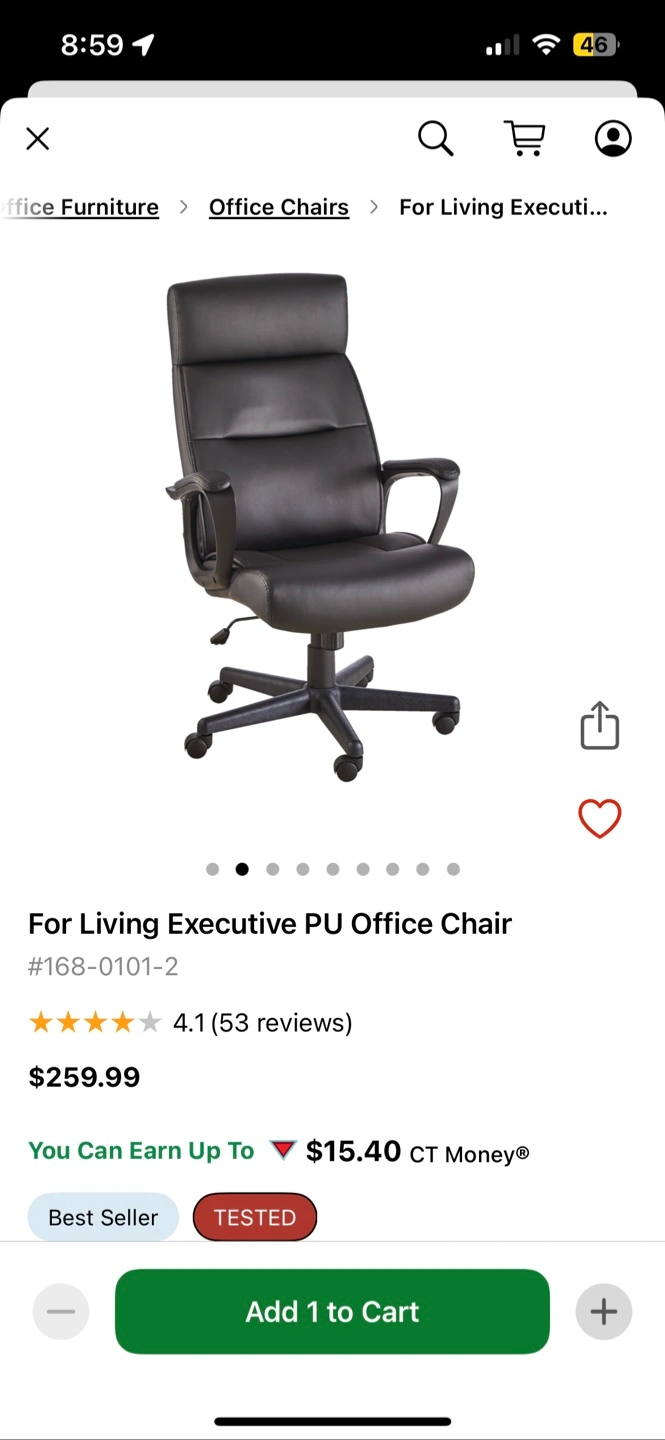Open the account profile icon

(x=613, y=139)
